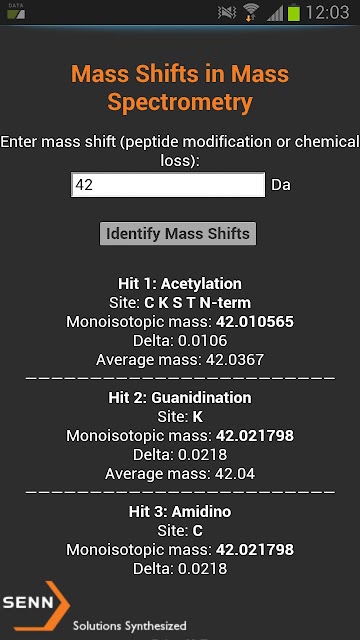Tap the mass shift input field
This screenshot has height=640, width=360.
[x=168, y=185]
